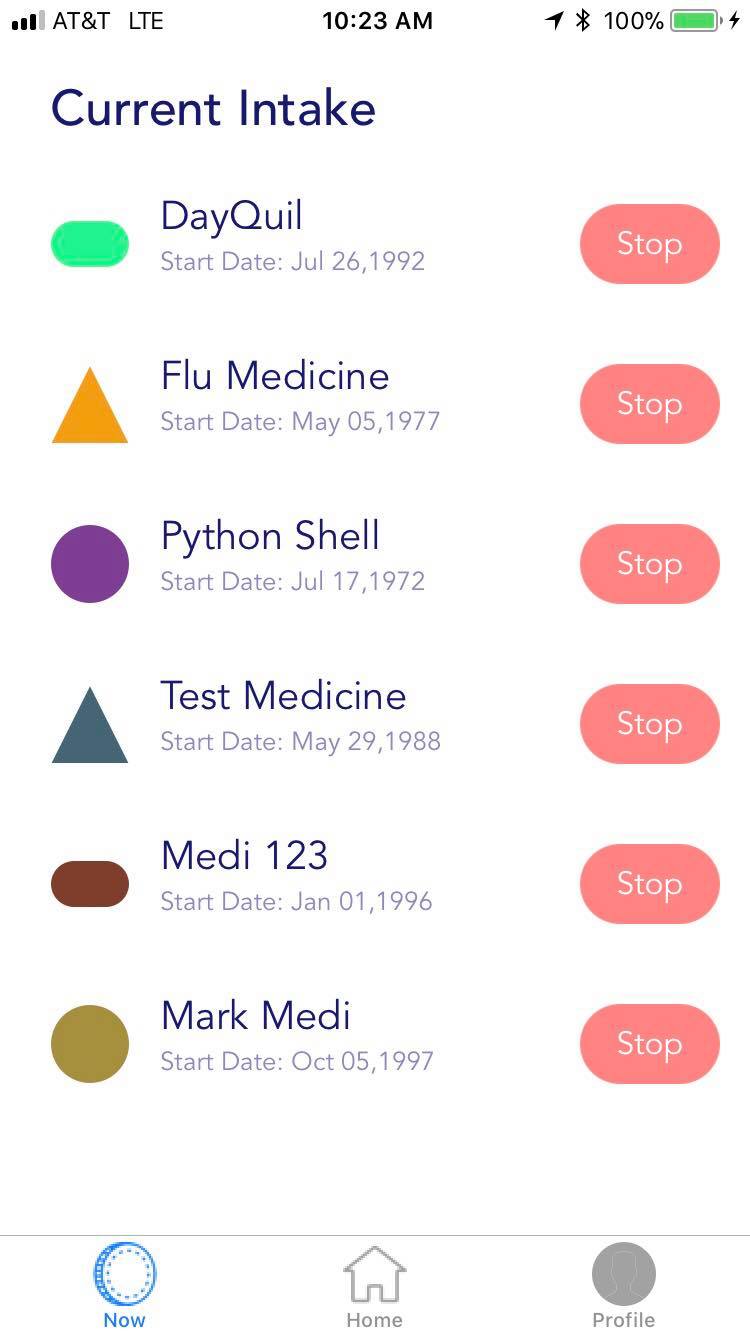Go to the Profile tab
This screenshot has height=1334, width=750.
[623, 1284]
